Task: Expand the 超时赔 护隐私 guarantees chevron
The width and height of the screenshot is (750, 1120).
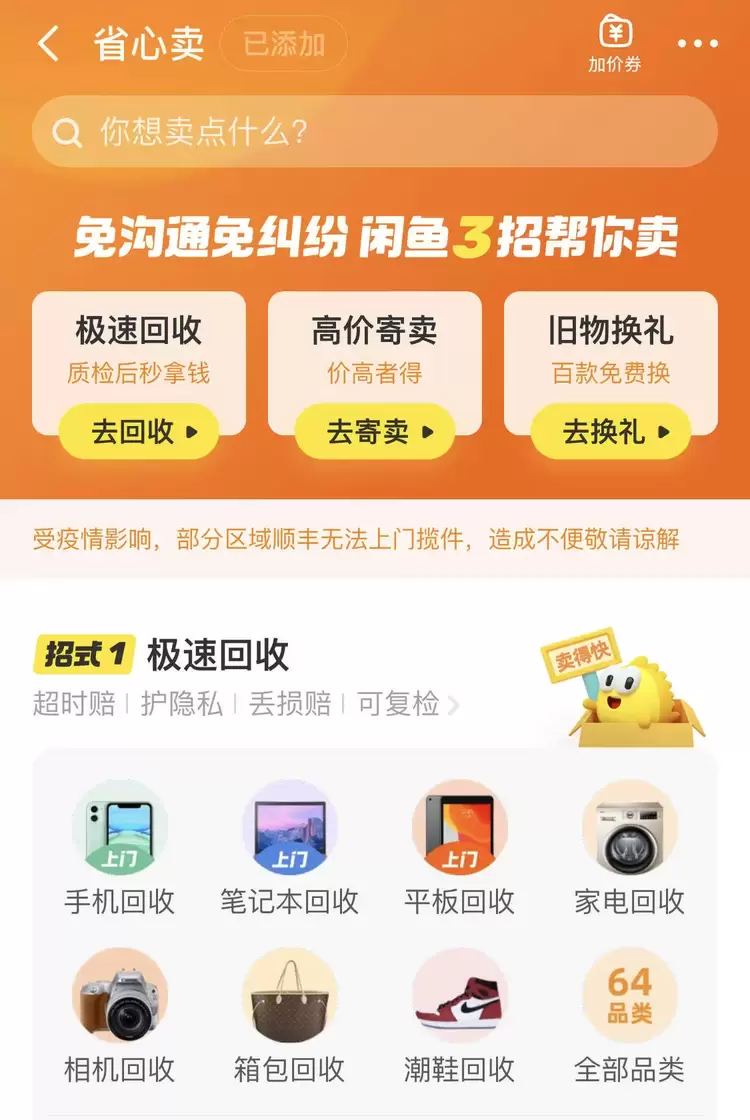Action: 453,705
